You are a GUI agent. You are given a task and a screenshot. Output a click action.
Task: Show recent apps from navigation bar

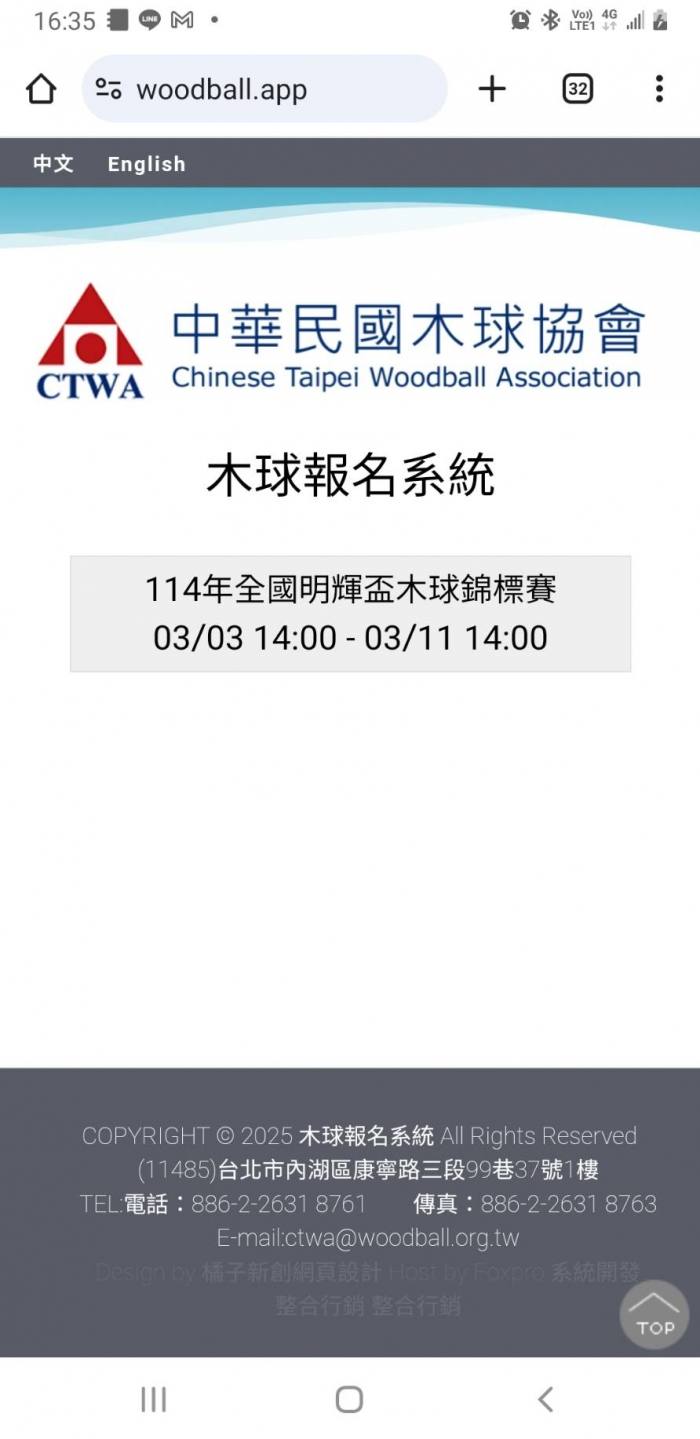153,1398
